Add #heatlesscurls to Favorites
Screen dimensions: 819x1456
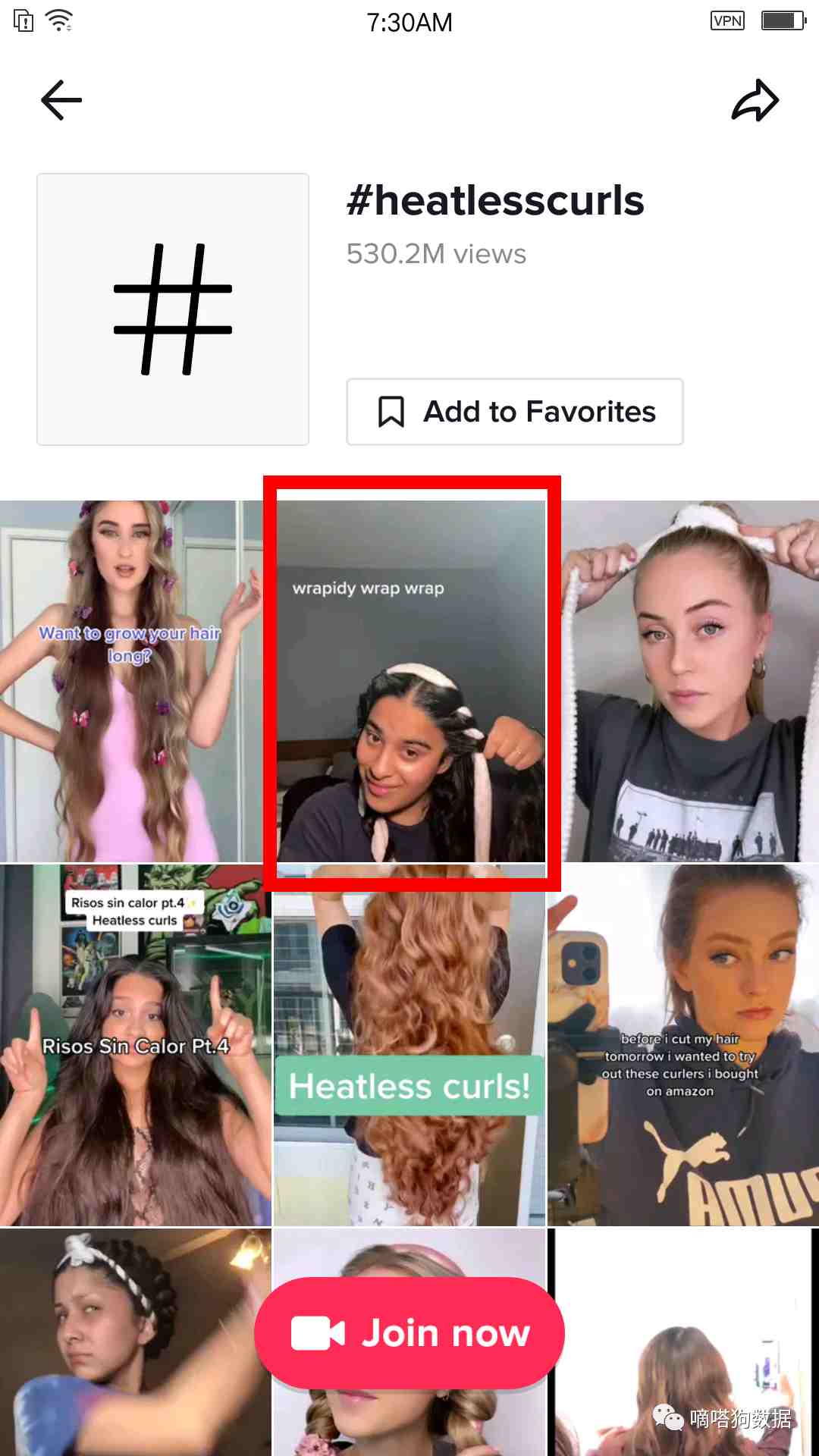click(x=515, y=412)
